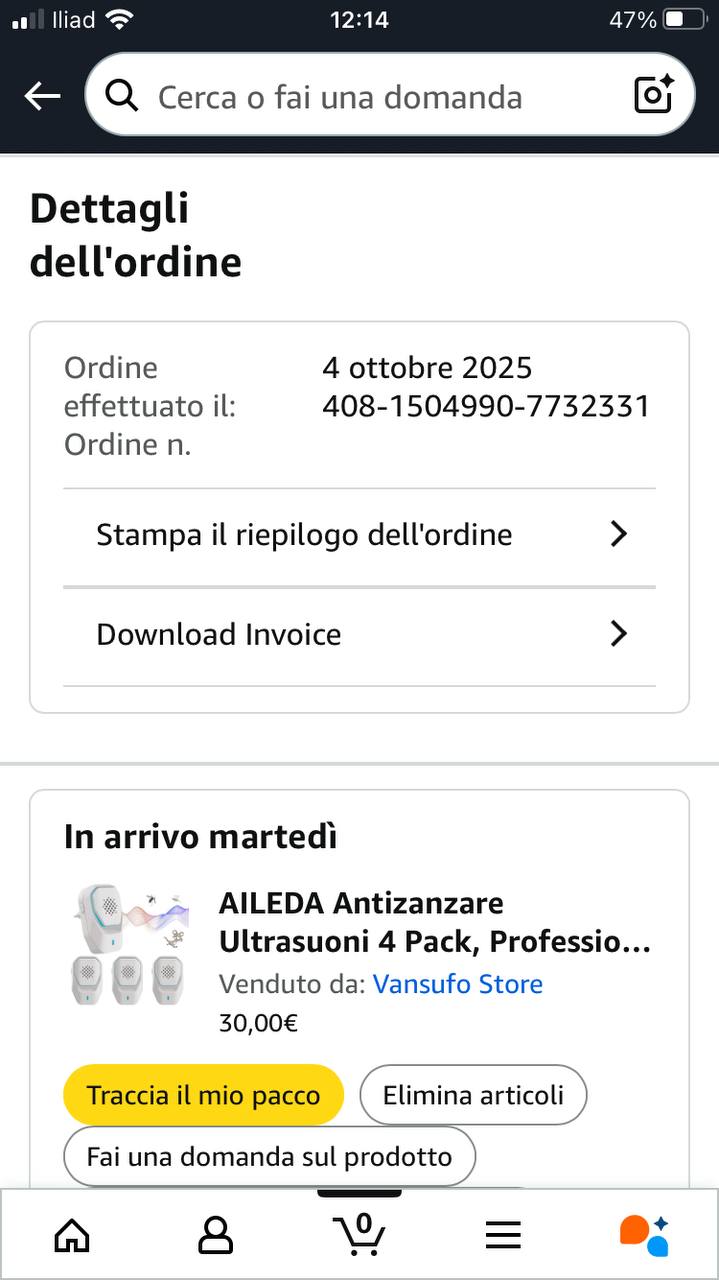Screen dimensions: 719x1280
Task: Open the camera lens search icon
Action: pos(654,95)
